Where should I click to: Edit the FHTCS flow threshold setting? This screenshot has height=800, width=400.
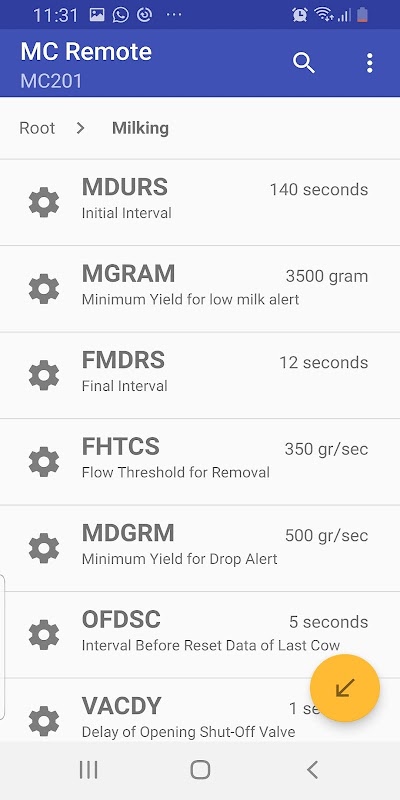pos(200,462)
